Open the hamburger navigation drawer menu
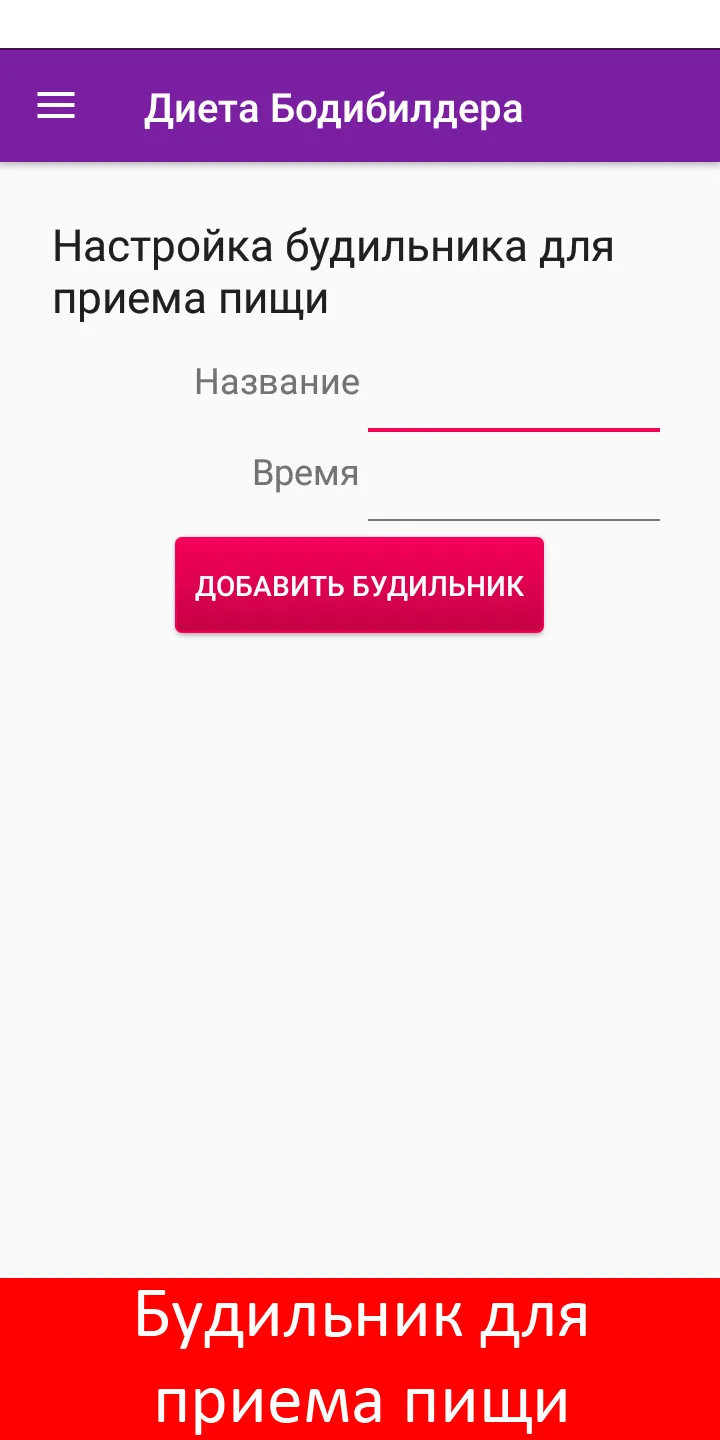This screenshot has height=1440, width=720. coord(56,106)
